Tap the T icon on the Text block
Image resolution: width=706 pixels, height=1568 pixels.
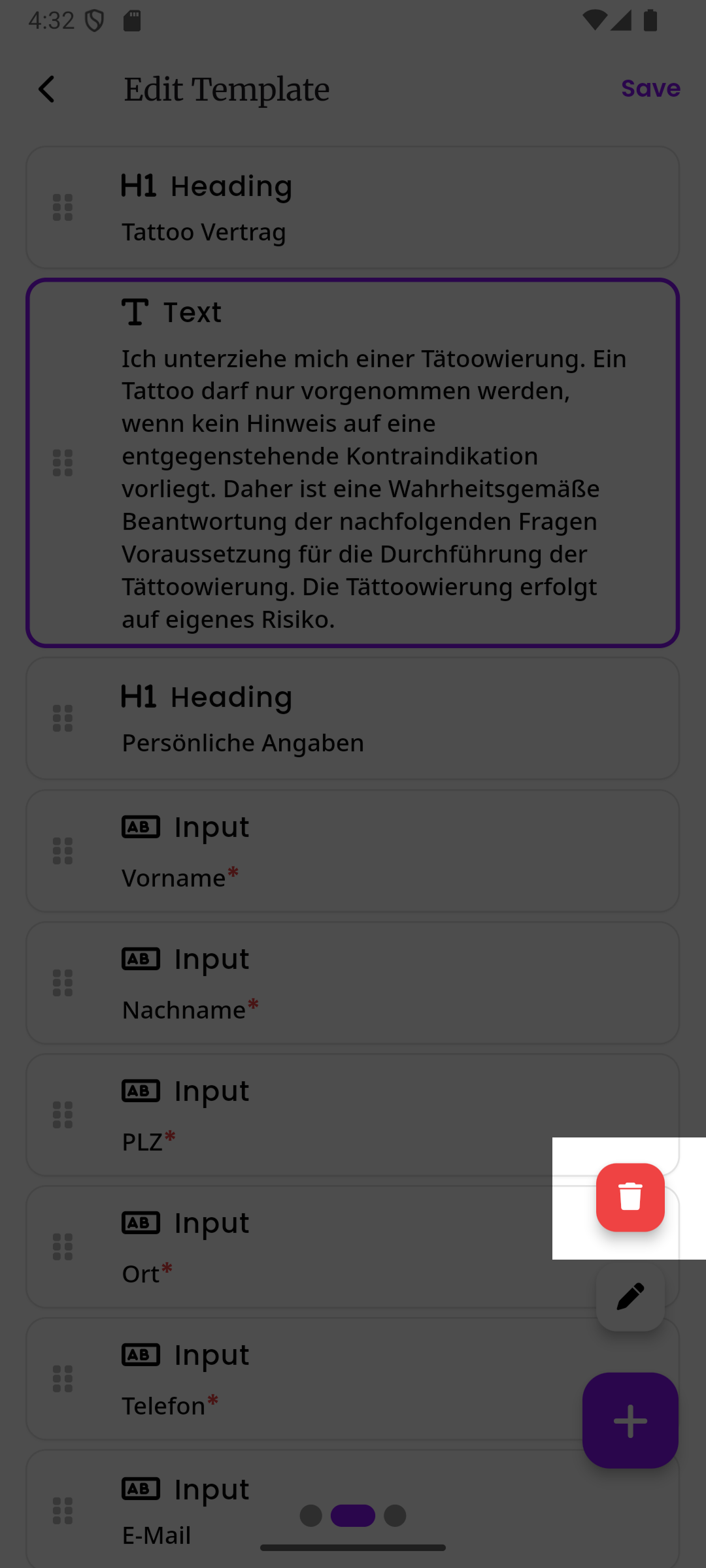pyautogui.click(x=135, y=312)
